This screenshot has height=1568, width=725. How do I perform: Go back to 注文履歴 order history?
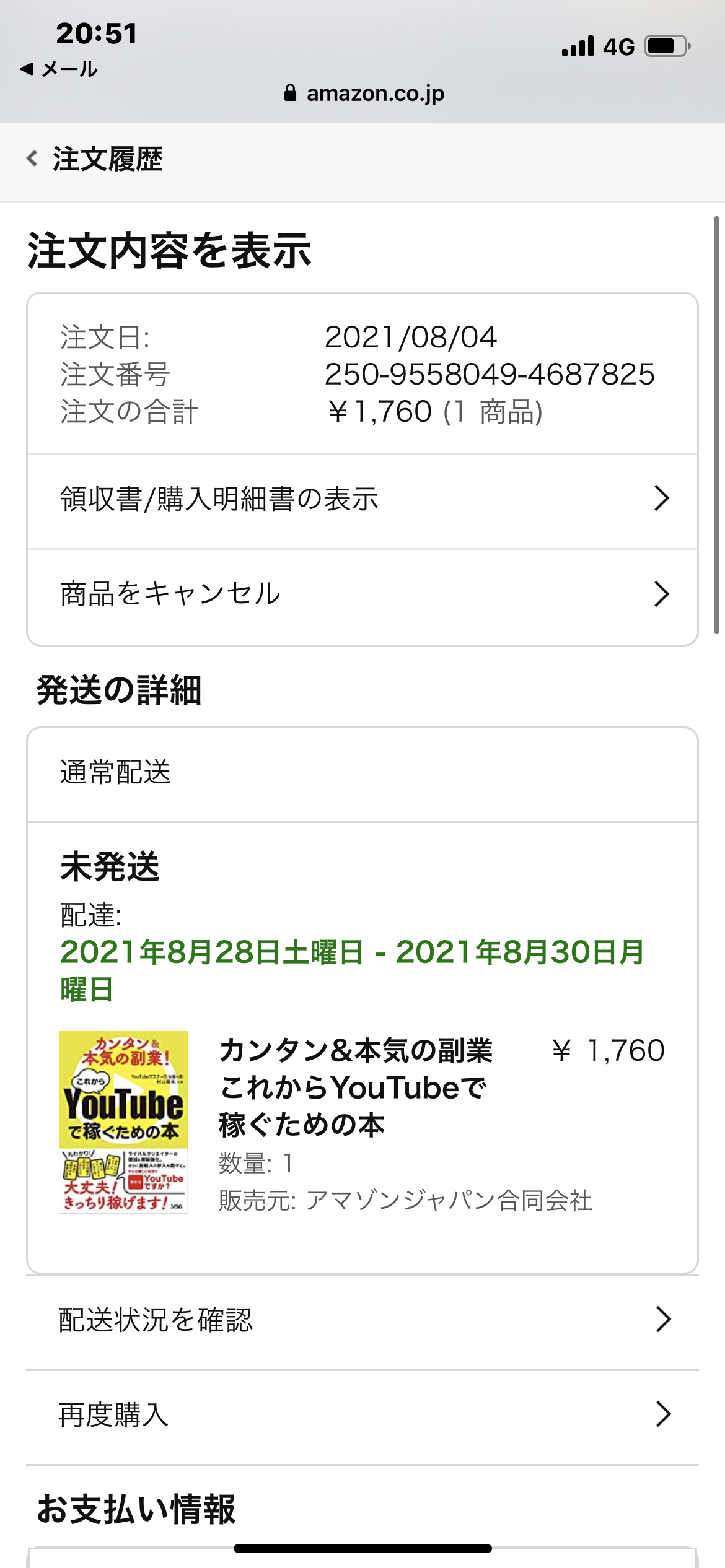click(x=94, y=160)
